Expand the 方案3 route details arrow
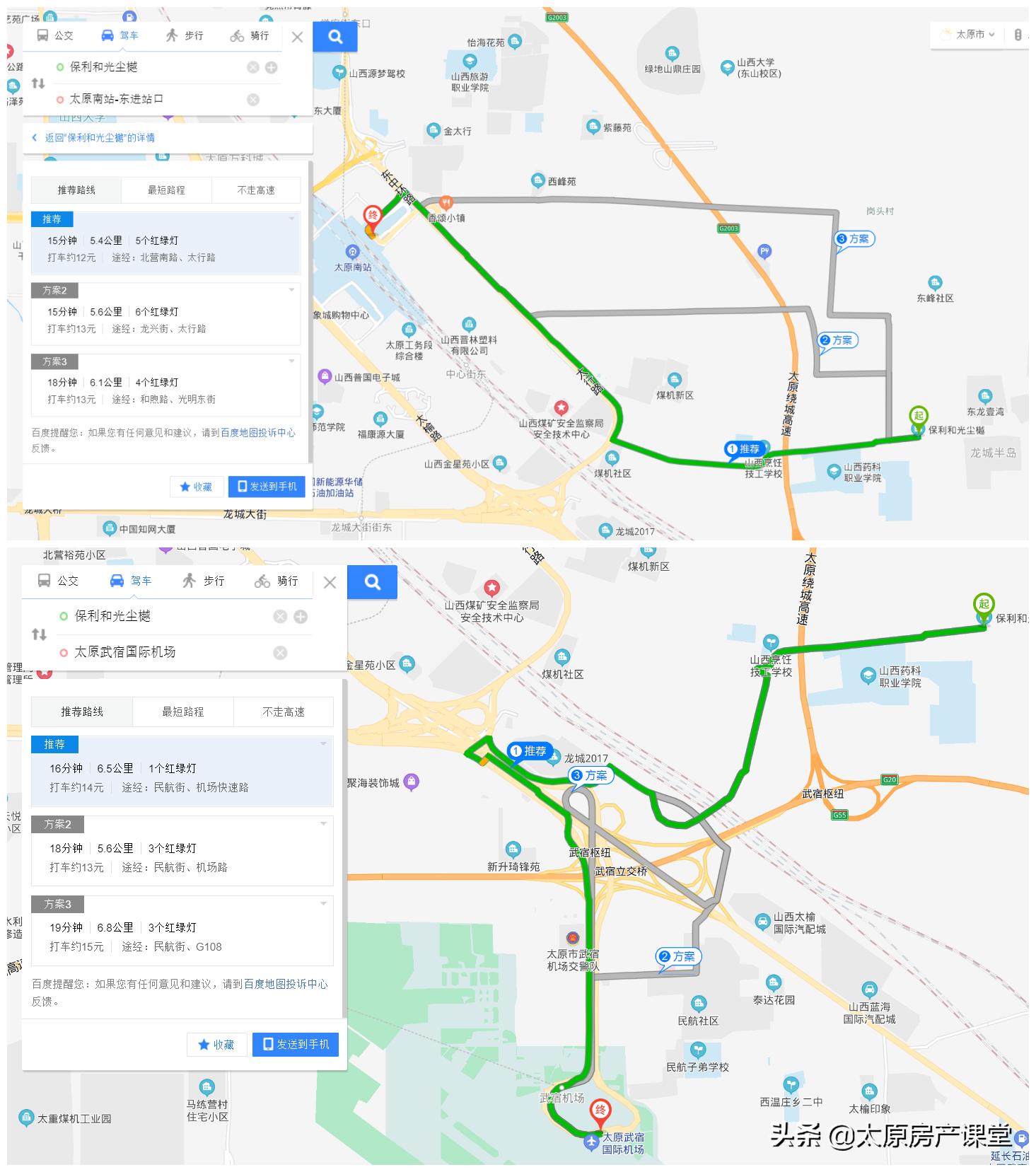 tap(292, 361)
